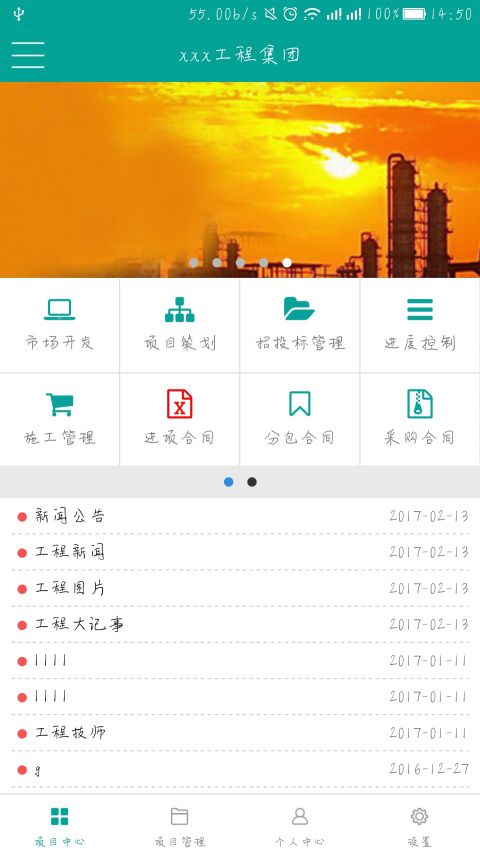Open 施工管理 module
480x853 pixels.
point(59,419)
